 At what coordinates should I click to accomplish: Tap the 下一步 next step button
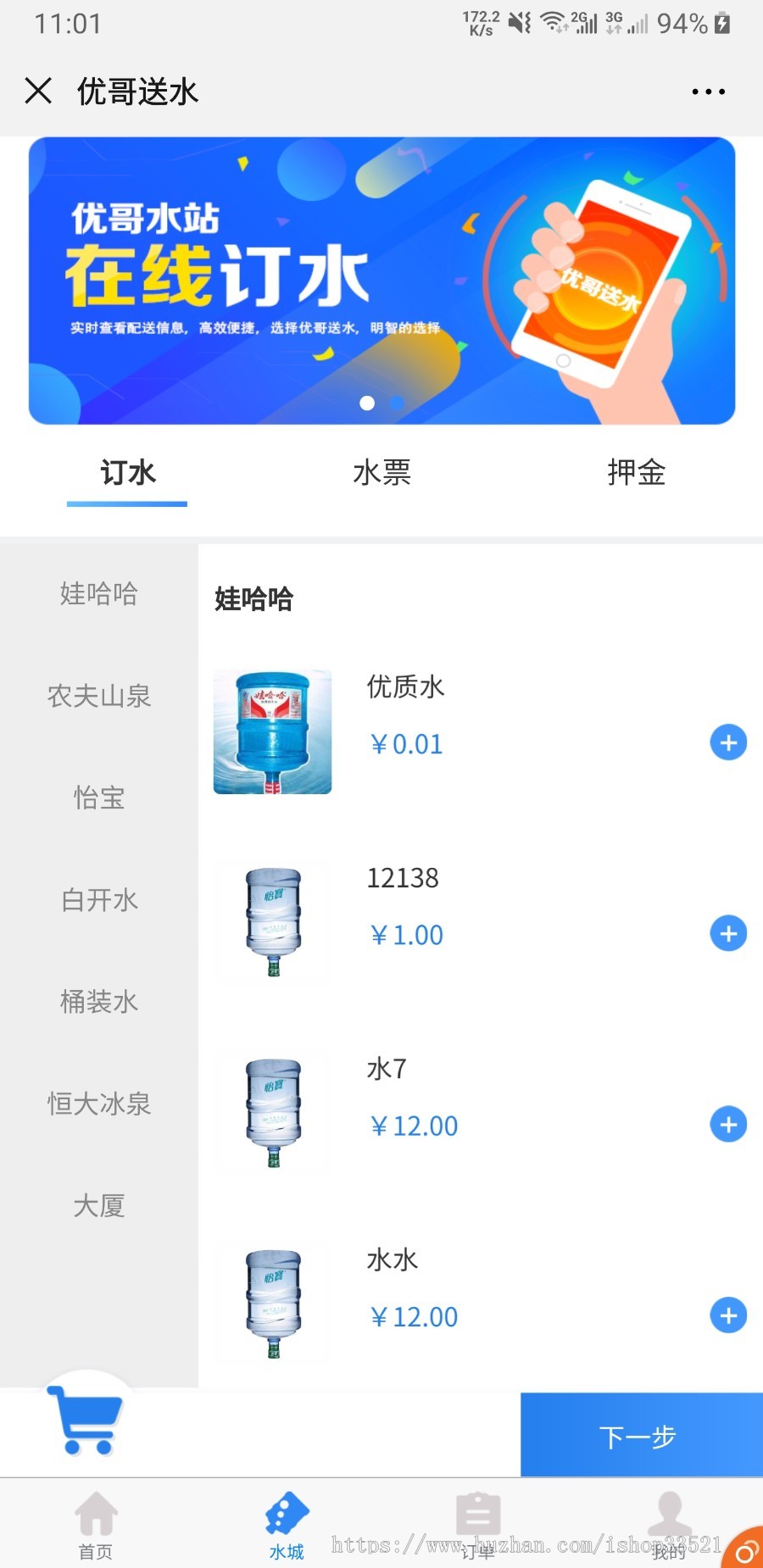640,1436
